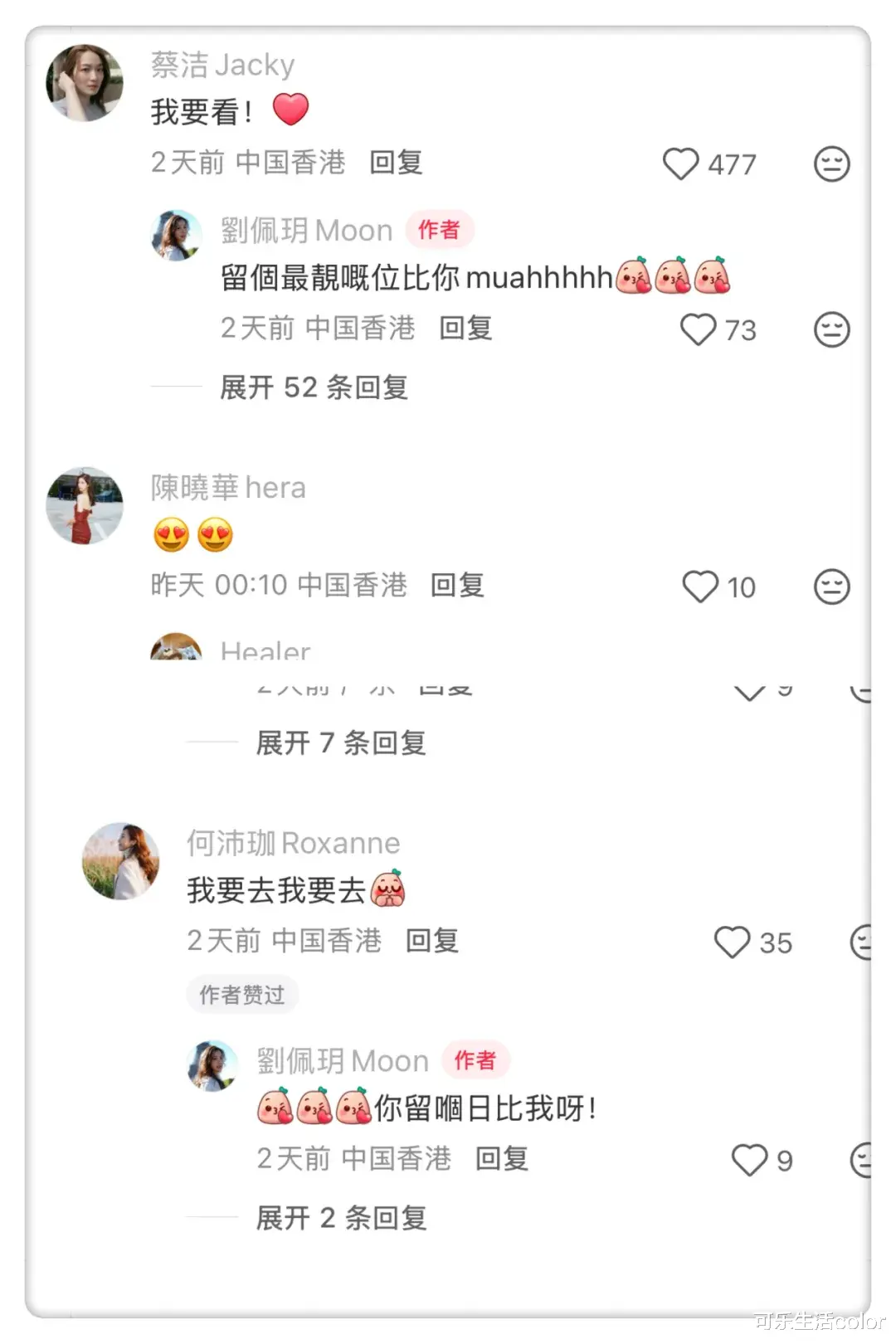This screenshot has width=896, height=1344.
Task: Open emoji reactions for 蔡洁 Jacky's comment
Action: (831, 164)
